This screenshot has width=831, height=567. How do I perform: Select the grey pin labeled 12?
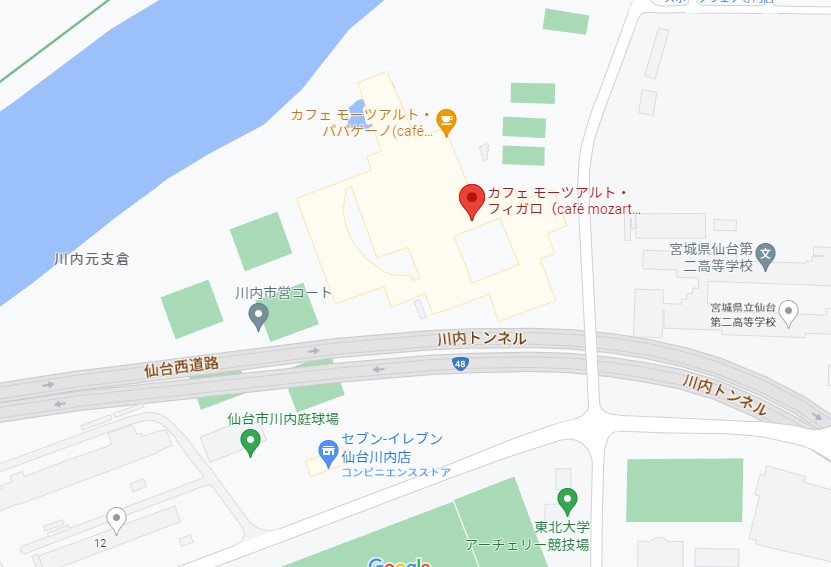click(117, 519)
